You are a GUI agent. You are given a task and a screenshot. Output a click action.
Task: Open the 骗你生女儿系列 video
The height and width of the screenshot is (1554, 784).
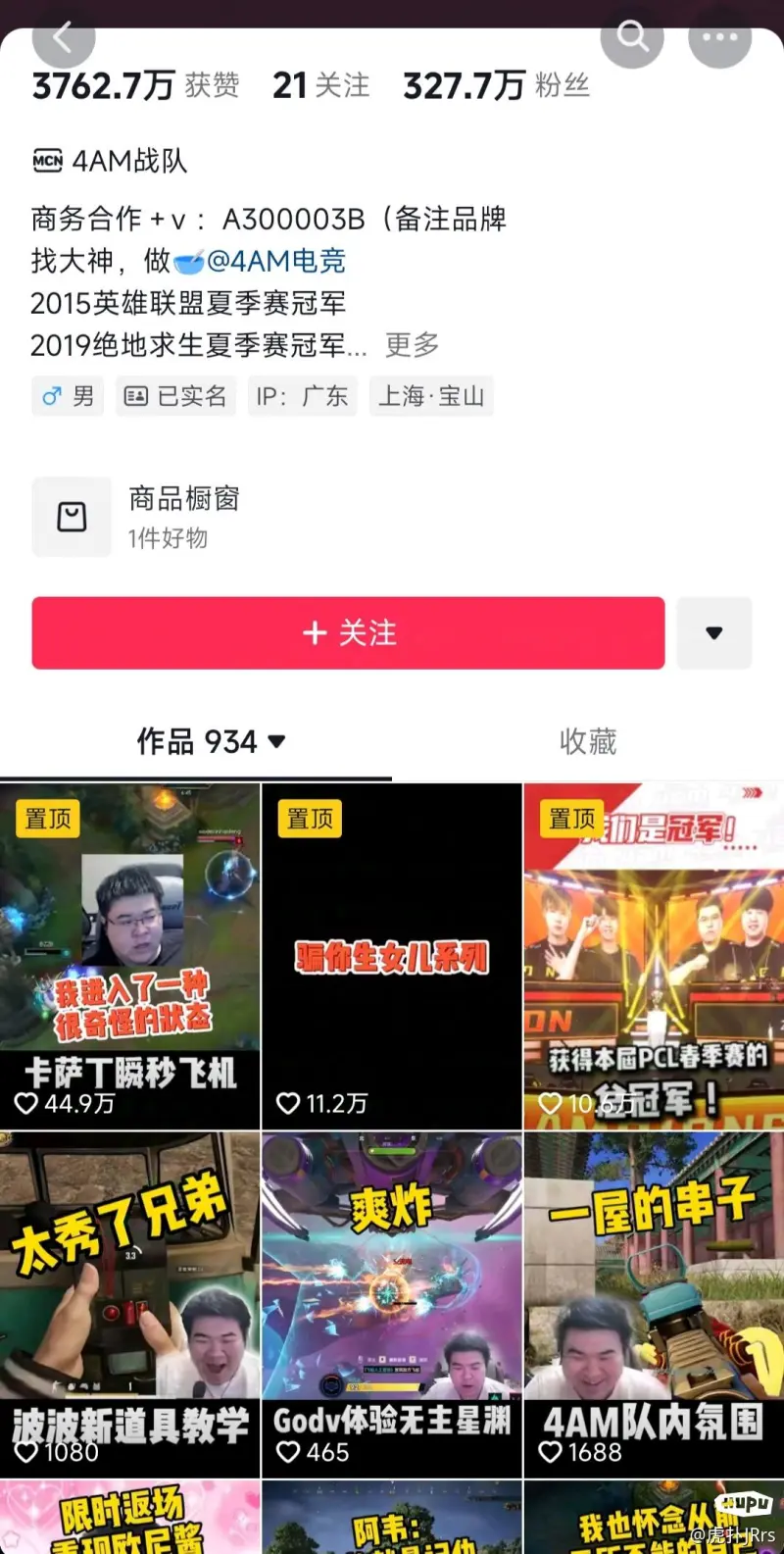pyautogui.click(x=392, y=956)
